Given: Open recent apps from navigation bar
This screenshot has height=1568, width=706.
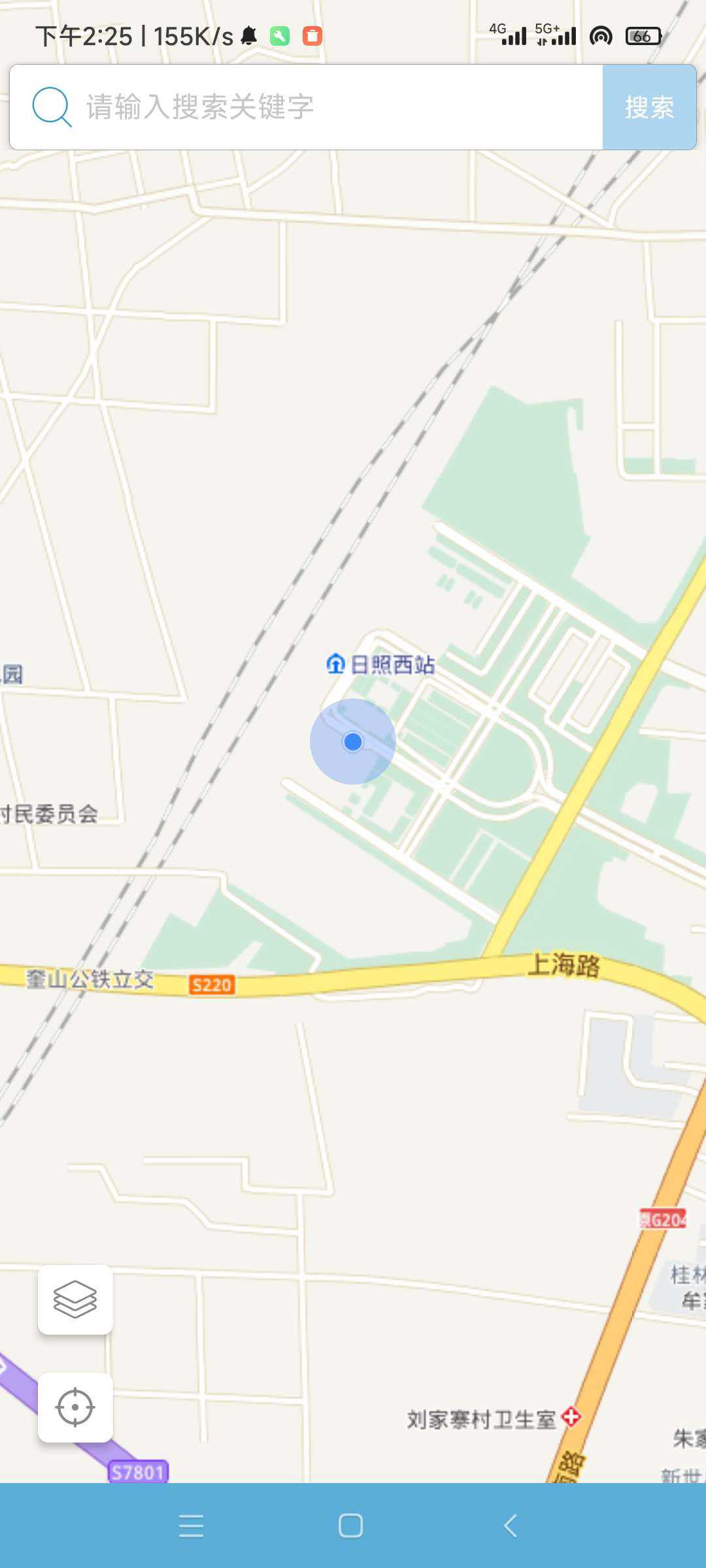Looking at the screenshot, I should pyautogui.click(x=191, y=1526).
